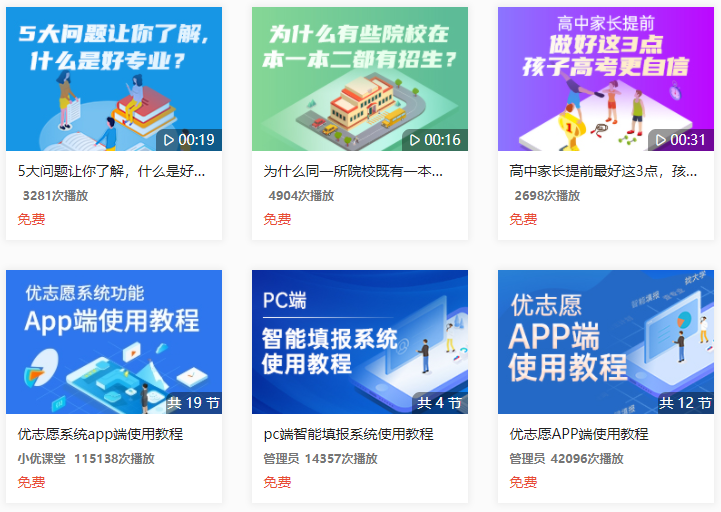
Task: Open the pc端智能填报系统使用教程 course
Action: tap(359, 342)
